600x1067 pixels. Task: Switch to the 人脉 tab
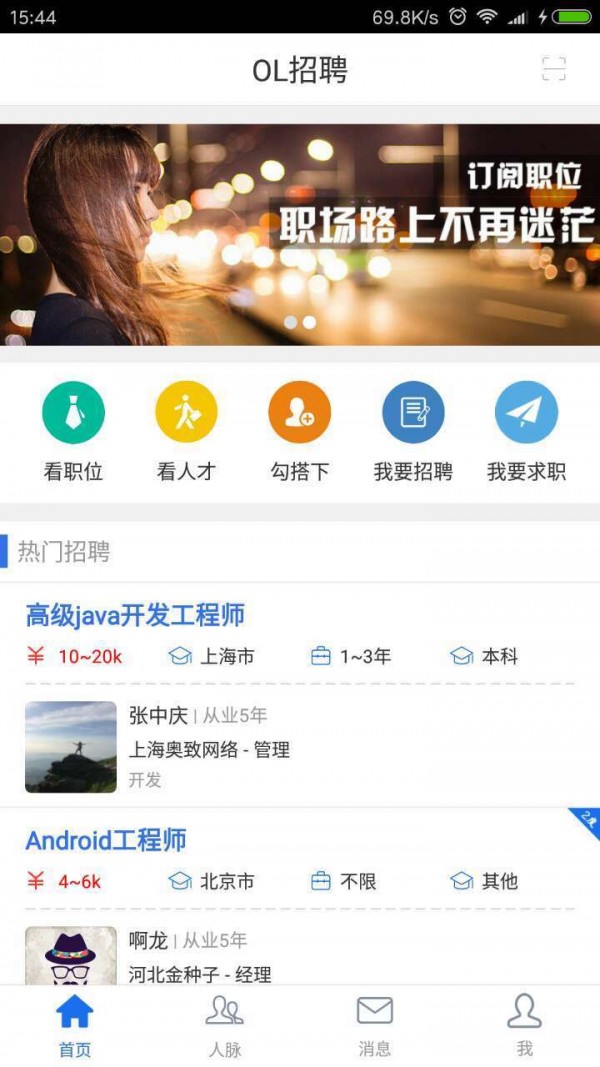coord(225,1026)
